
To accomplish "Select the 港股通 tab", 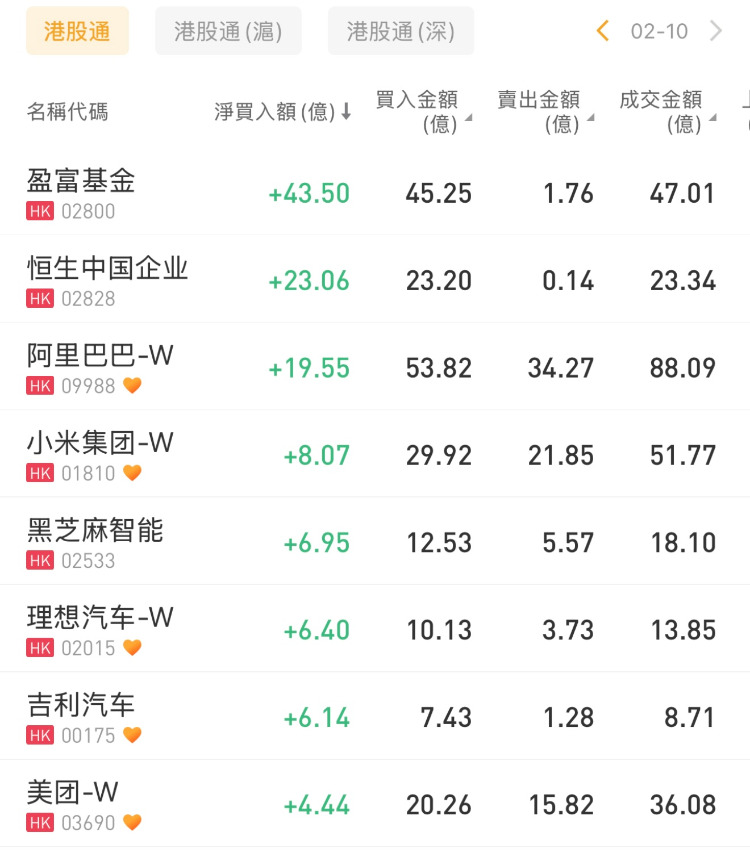I will coord(77,31).
